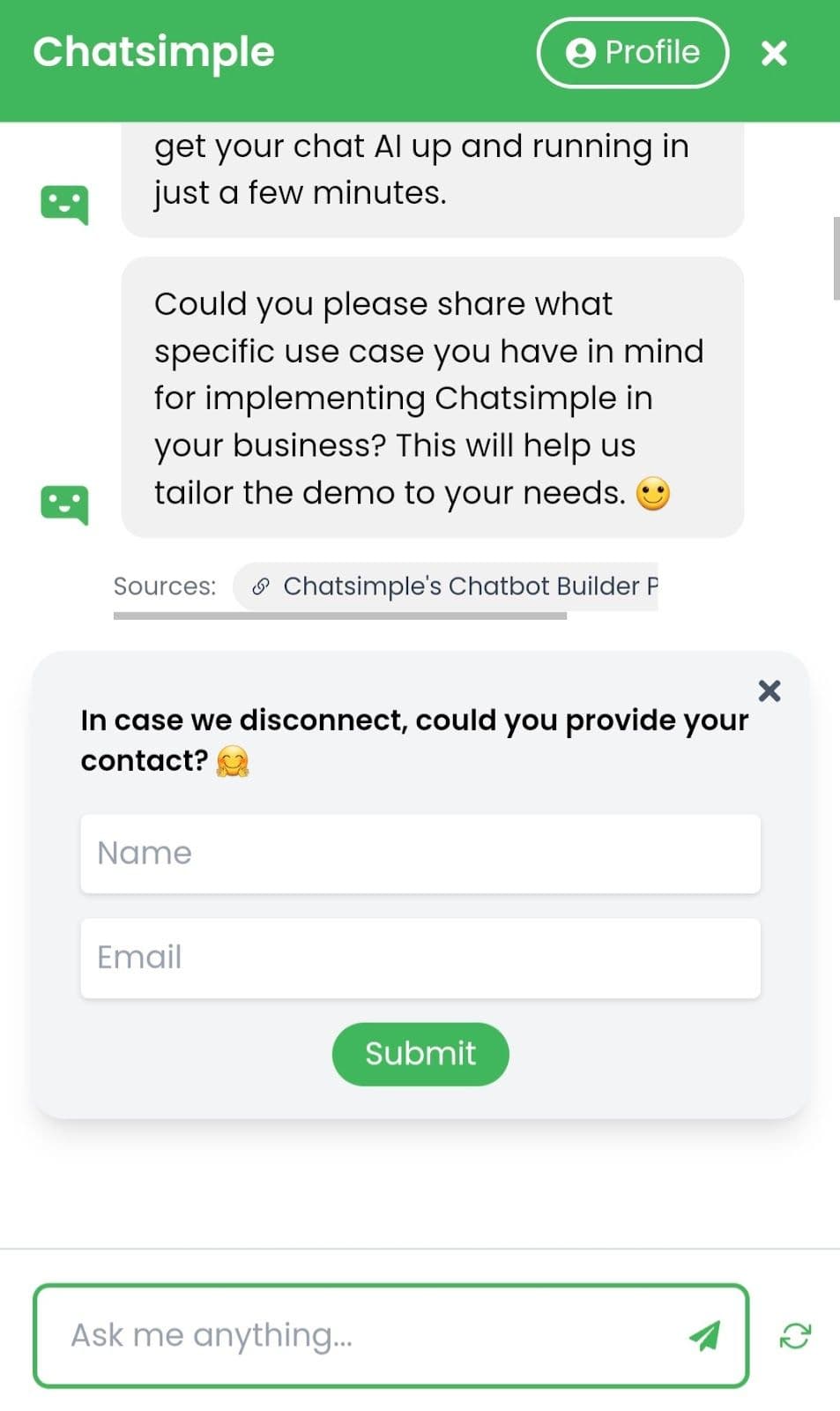Send the message with the paper plane icon

(x=704, y=1335)
